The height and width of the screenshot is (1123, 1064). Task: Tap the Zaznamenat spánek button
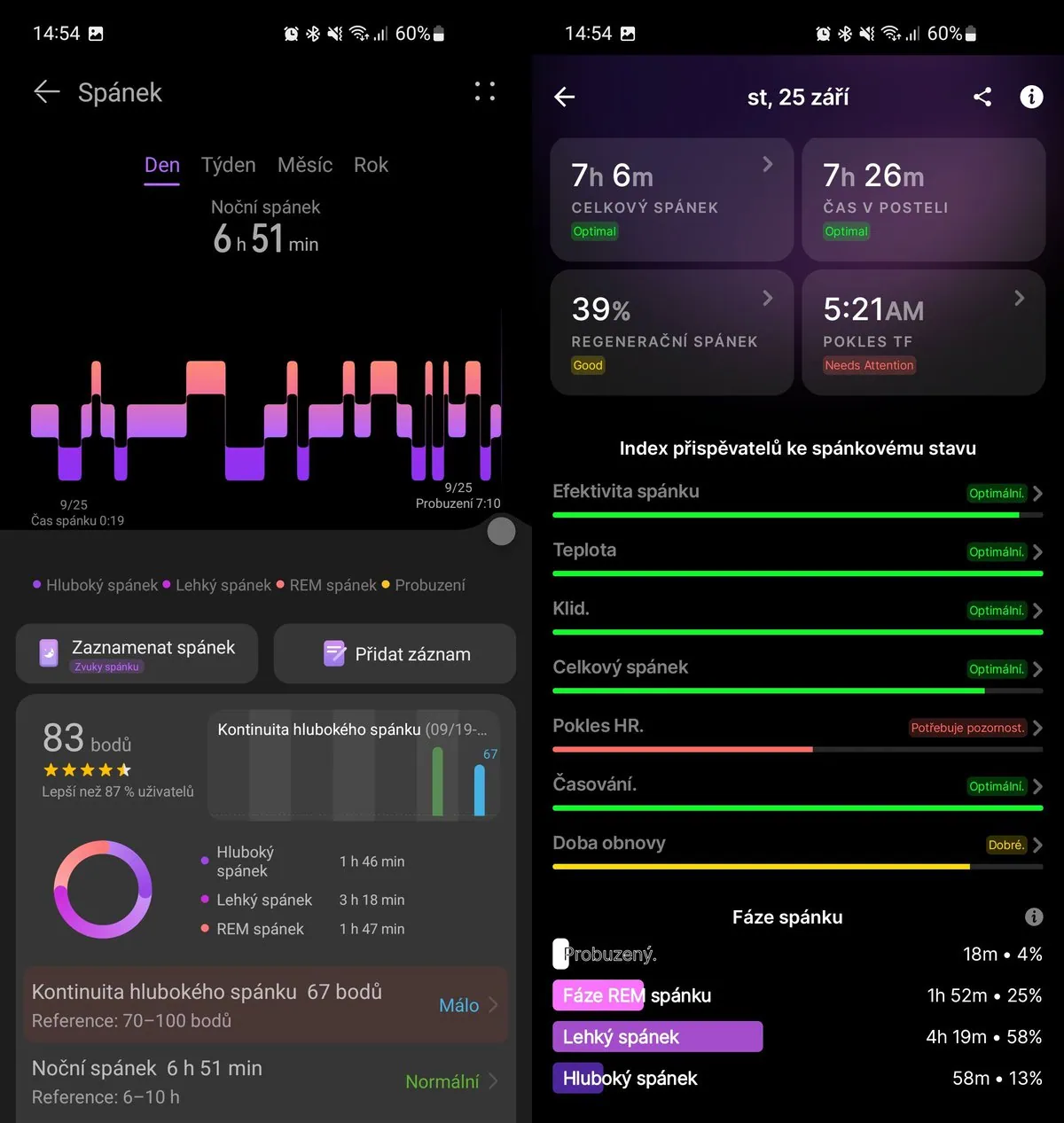click(137, 654)
